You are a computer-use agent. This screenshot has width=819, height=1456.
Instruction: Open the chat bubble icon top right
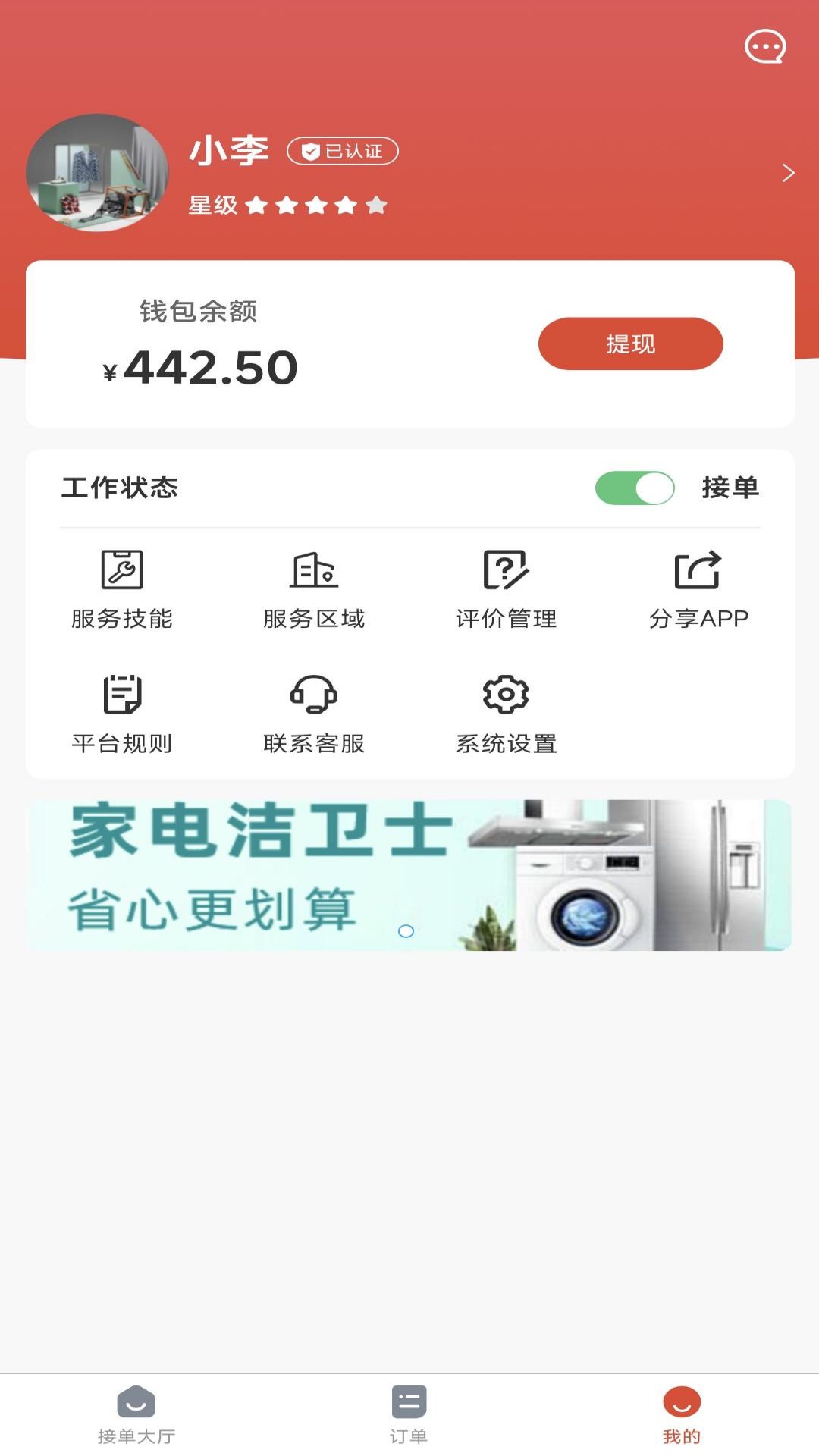click(765, 47)
